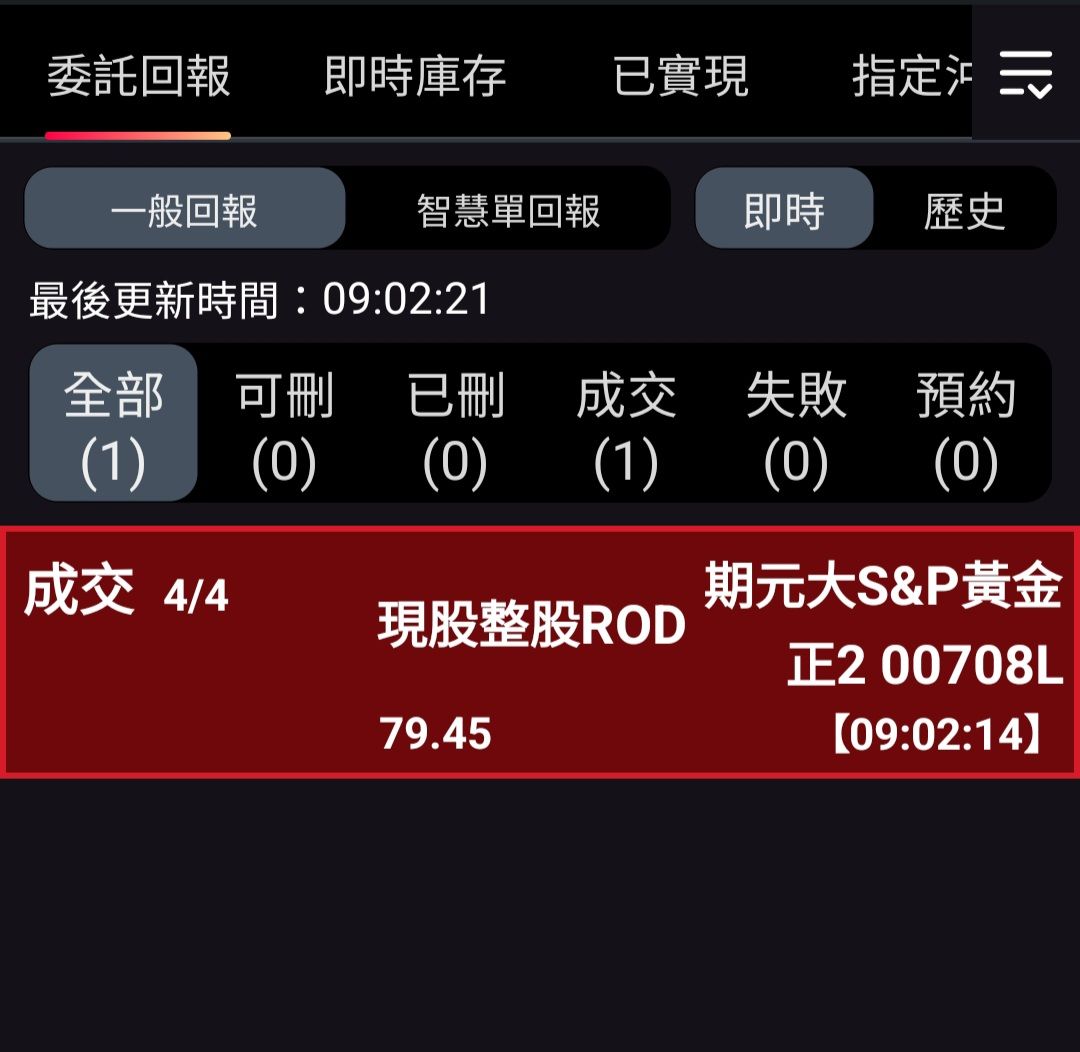Viewport: 1080px width, 1052px height.
Task: Switch to the 即時庫存 tab
Action: pyautogui.click(x=415, y=76)
